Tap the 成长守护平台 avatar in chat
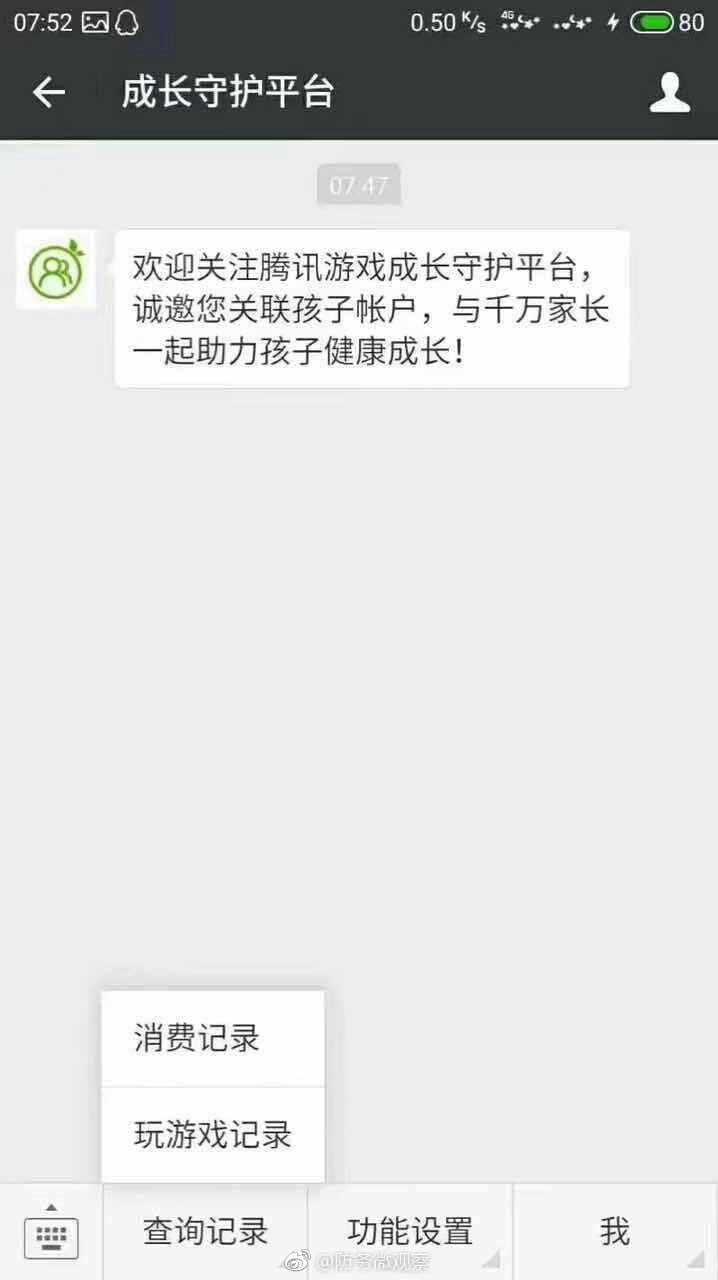The image size is (718, 1280). [57, 269]
